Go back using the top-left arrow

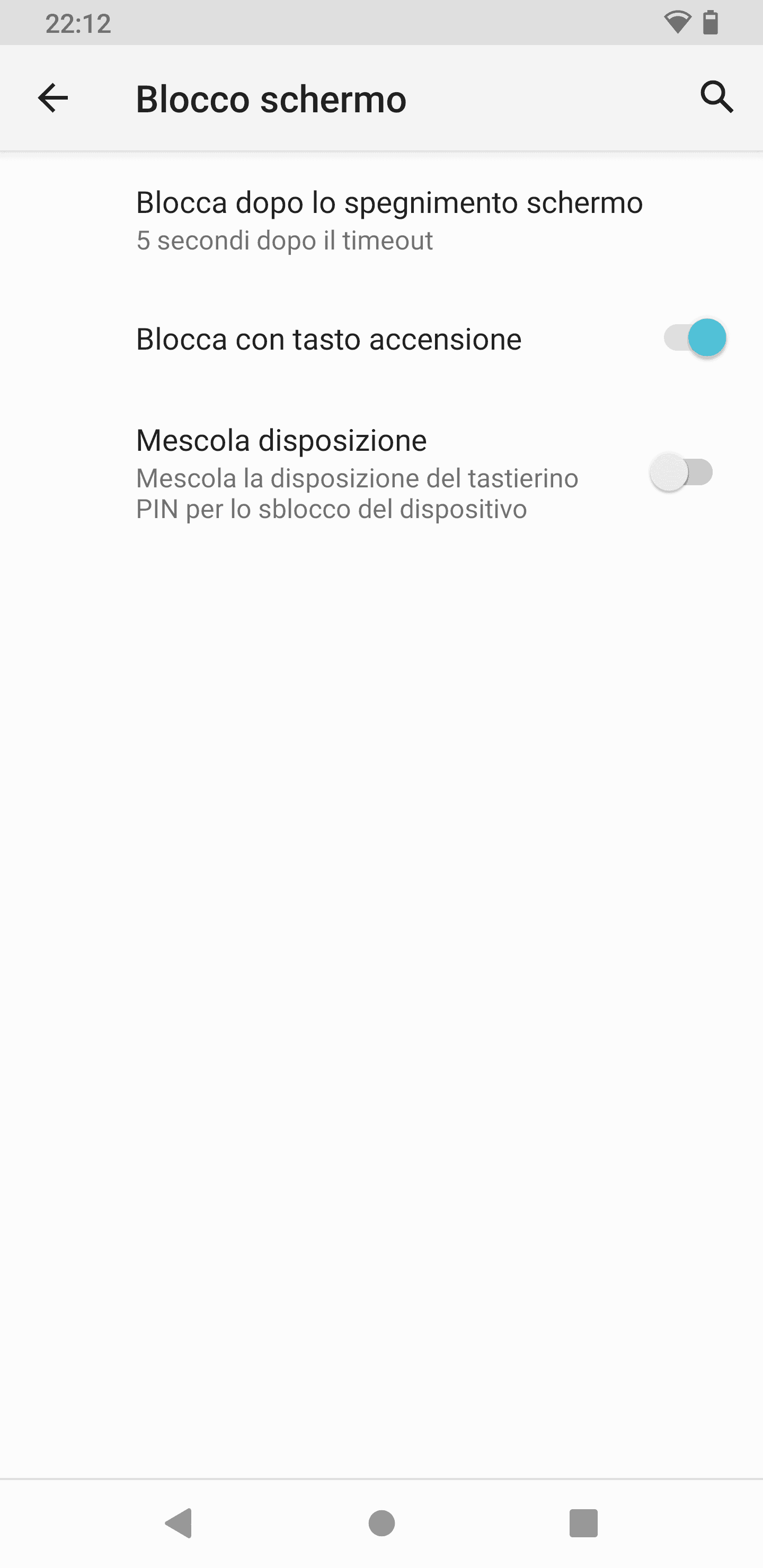click(x=53, y=98)
